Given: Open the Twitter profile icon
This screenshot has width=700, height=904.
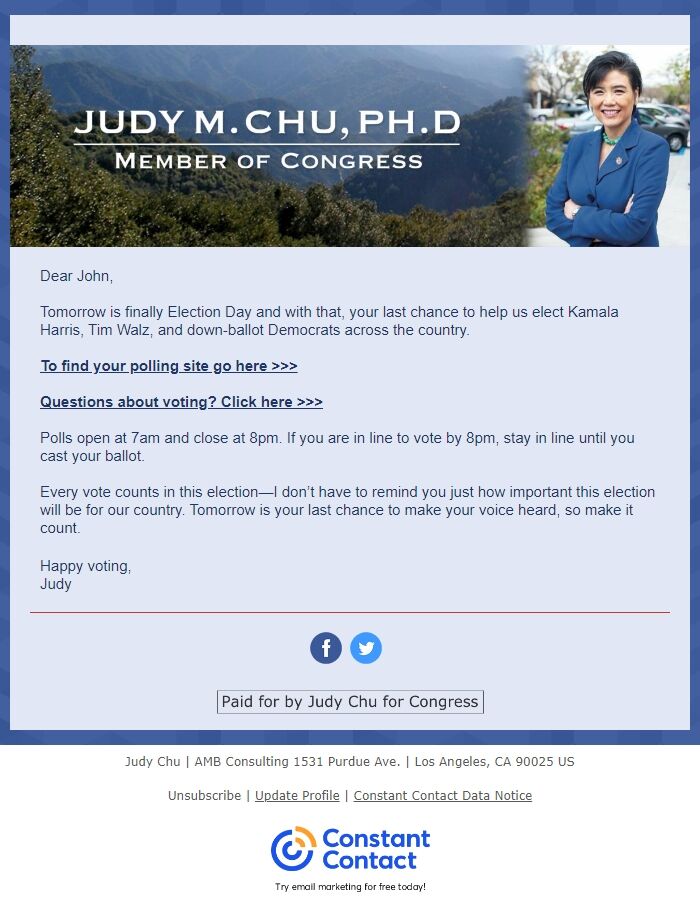Looking at the screenshot, I should click(366, 648).
